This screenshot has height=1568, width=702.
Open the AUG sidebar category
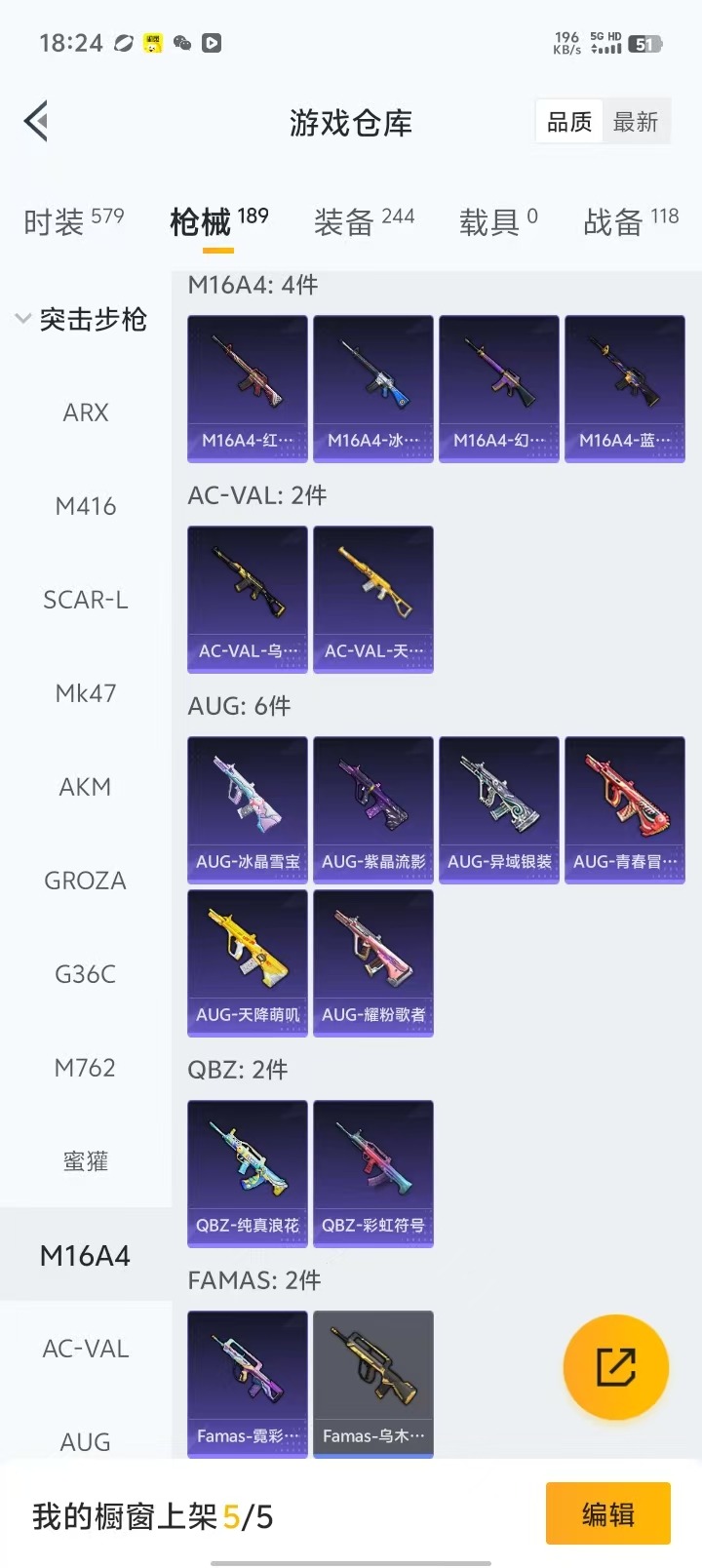85,1441
